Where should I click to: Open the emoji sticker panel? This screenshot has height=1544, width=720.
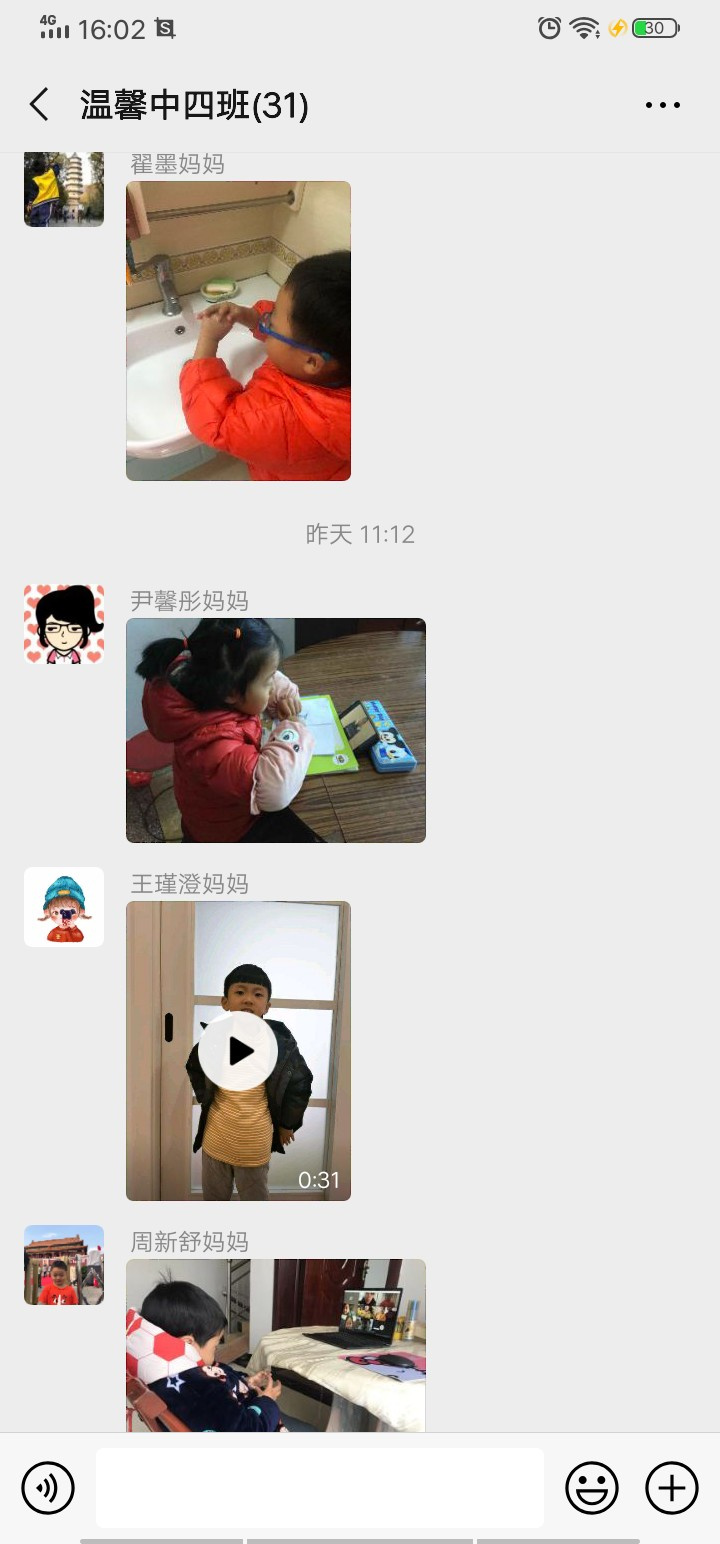592,1488
